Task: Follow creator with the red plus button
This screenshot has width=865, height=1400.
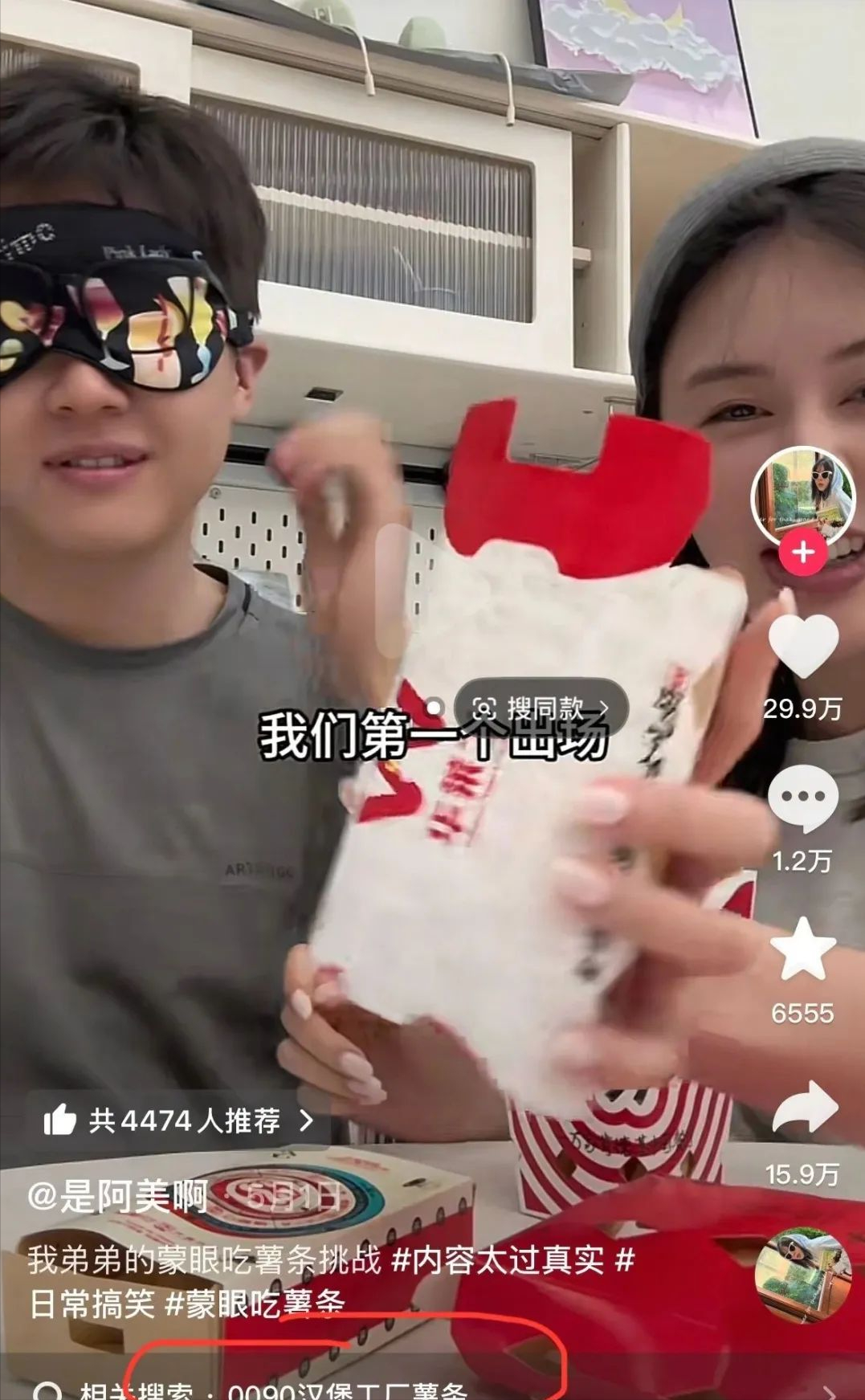Action: pyautogui.click(x=802, y=553)
